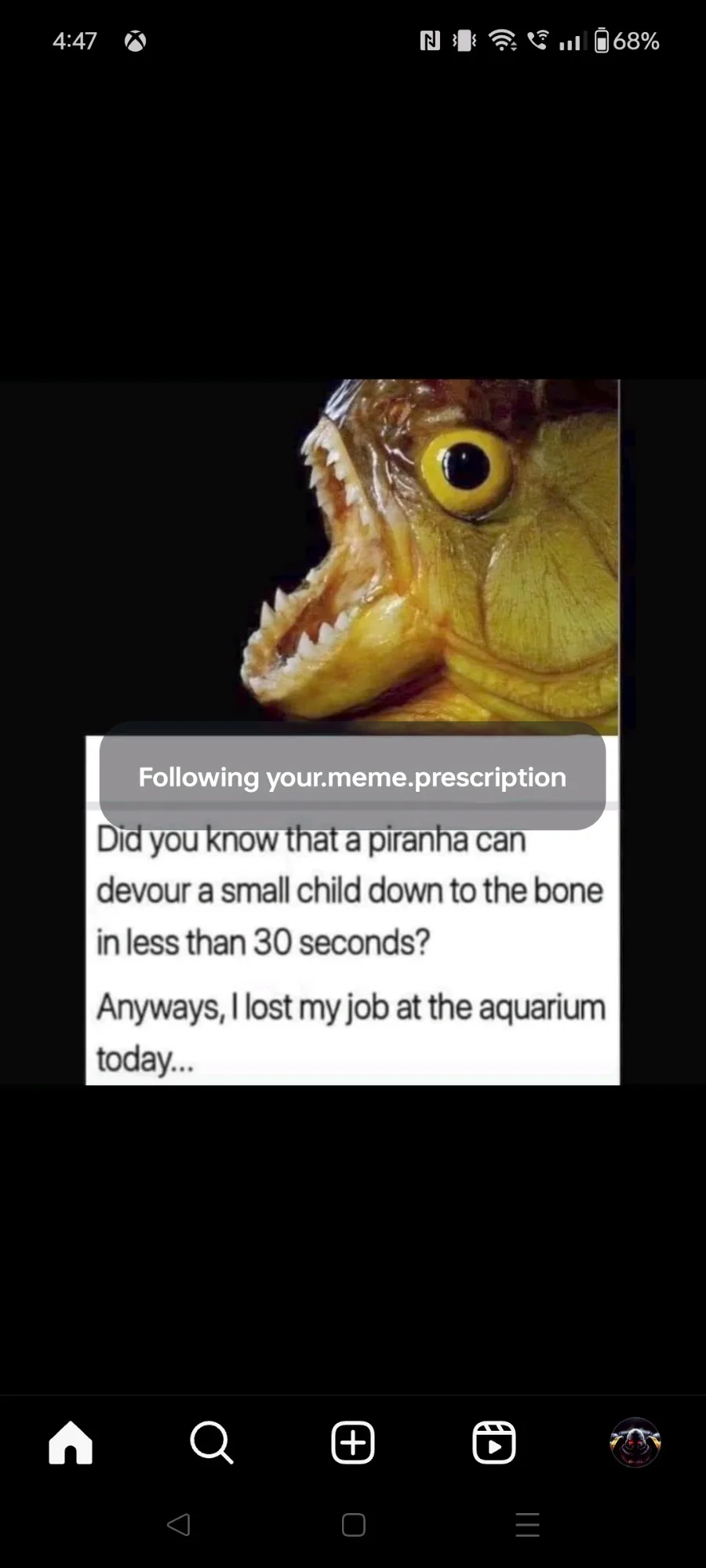This screenshot has height=1568, width=706.
Task: Tap the system home button
Action: coord(354,1524)
